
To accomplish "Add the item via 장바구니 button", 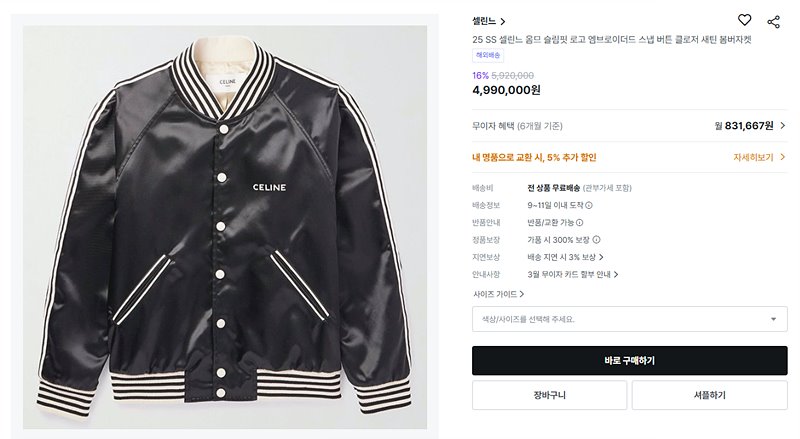I will tap(549, 395).
